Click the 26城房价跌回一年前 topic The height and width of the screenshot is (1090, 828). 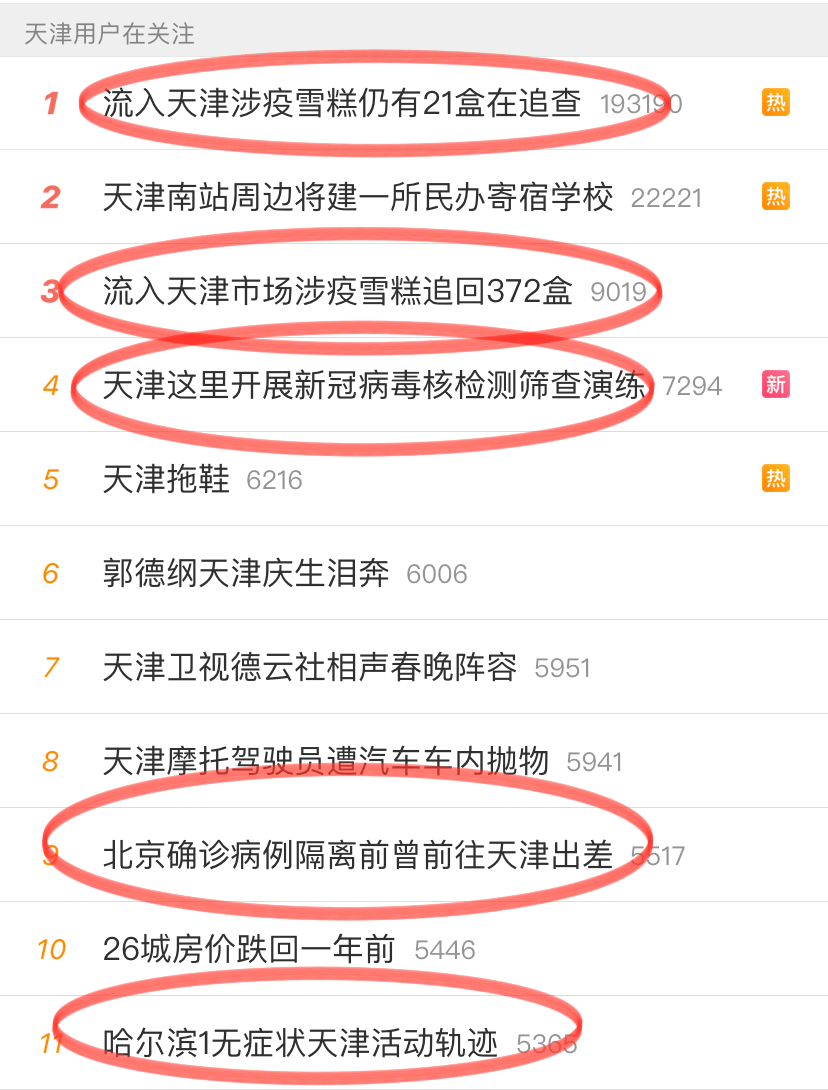click(x=250, y=948)
